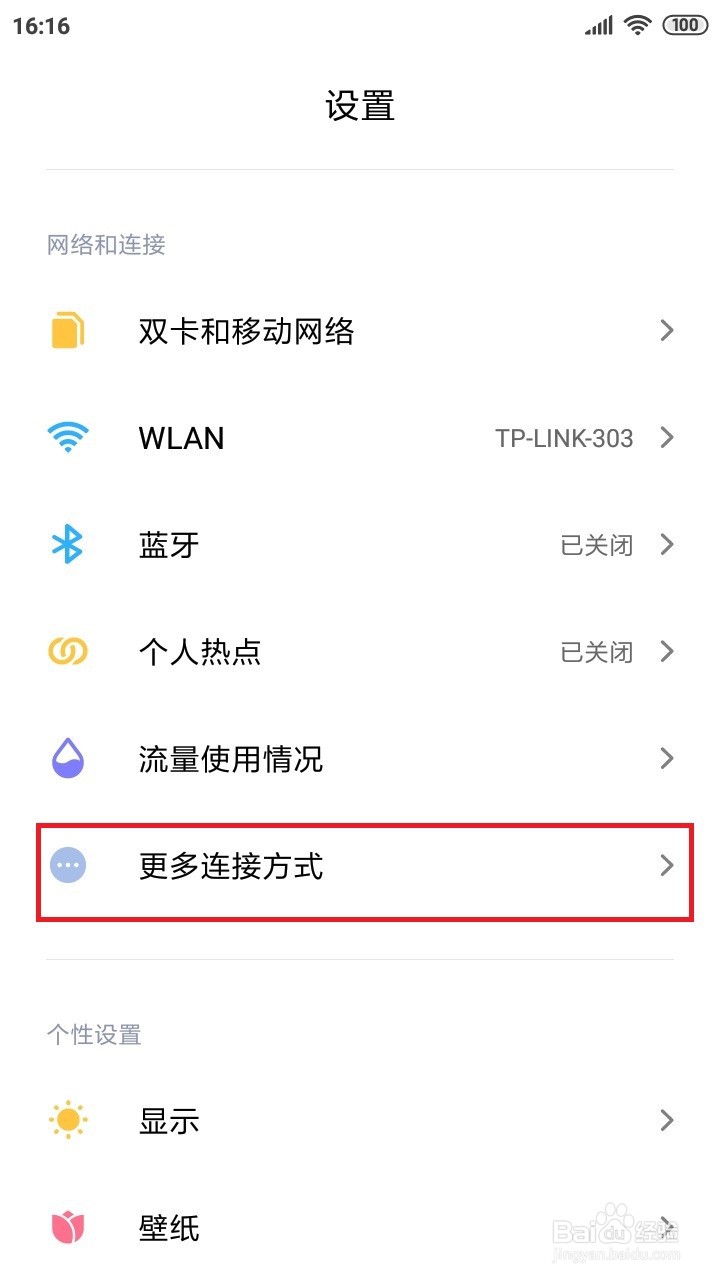
Task: Click 已关闭 beside 个人热点
Action: pyautogui.click(x=595, y=651)
